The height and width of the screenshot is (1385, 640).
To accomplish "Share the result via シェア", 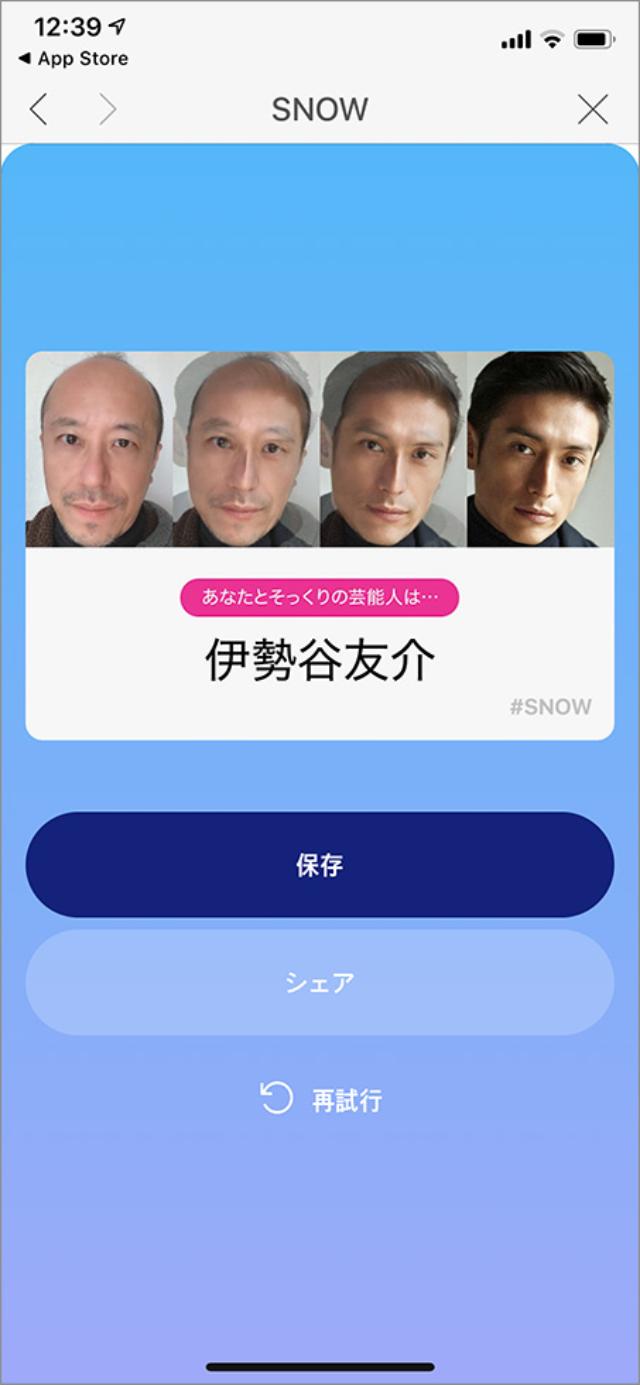I will (319, 982).
